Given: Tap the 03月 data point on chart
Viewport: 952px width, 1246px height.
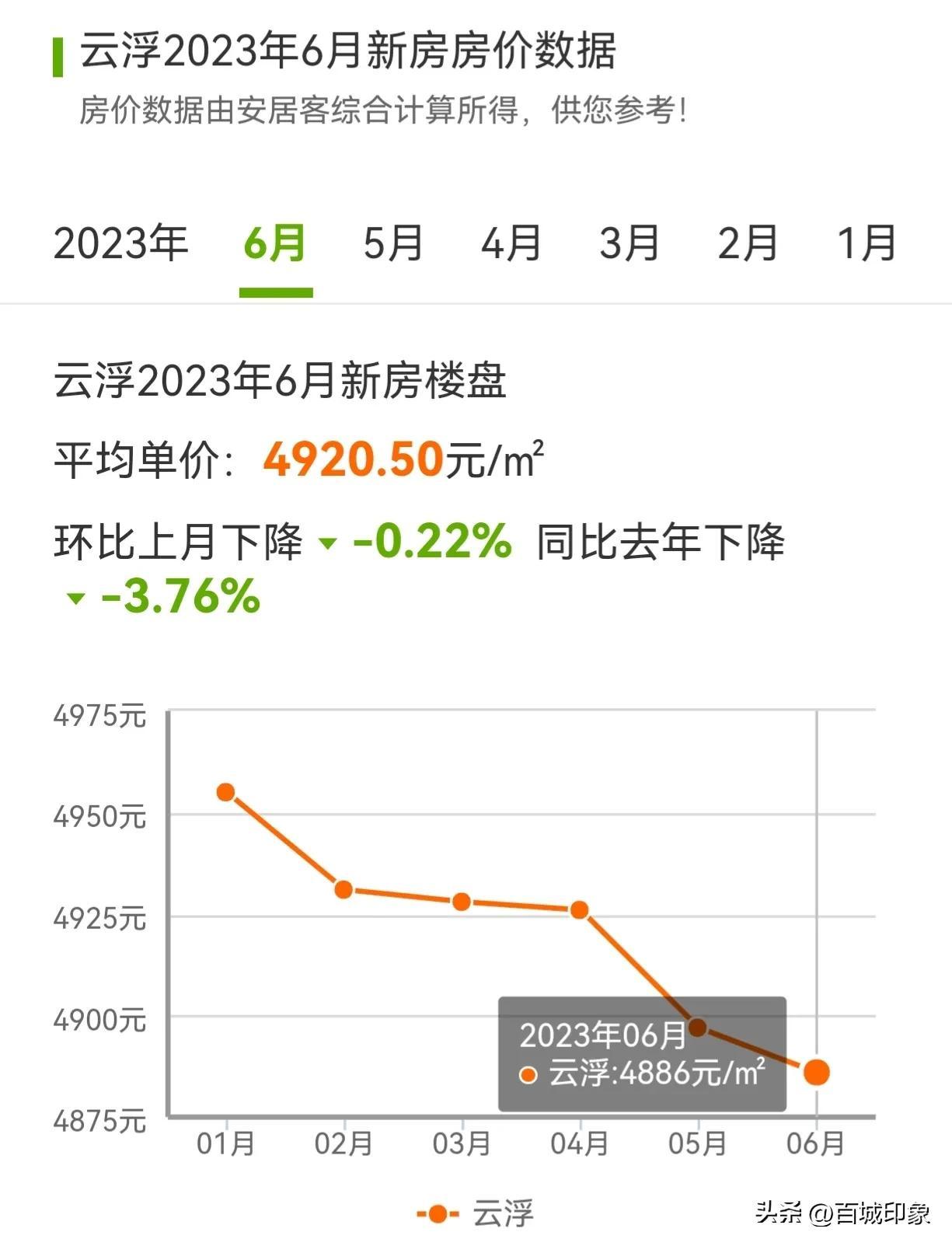Looking at the screenshot, I should 462,902.
